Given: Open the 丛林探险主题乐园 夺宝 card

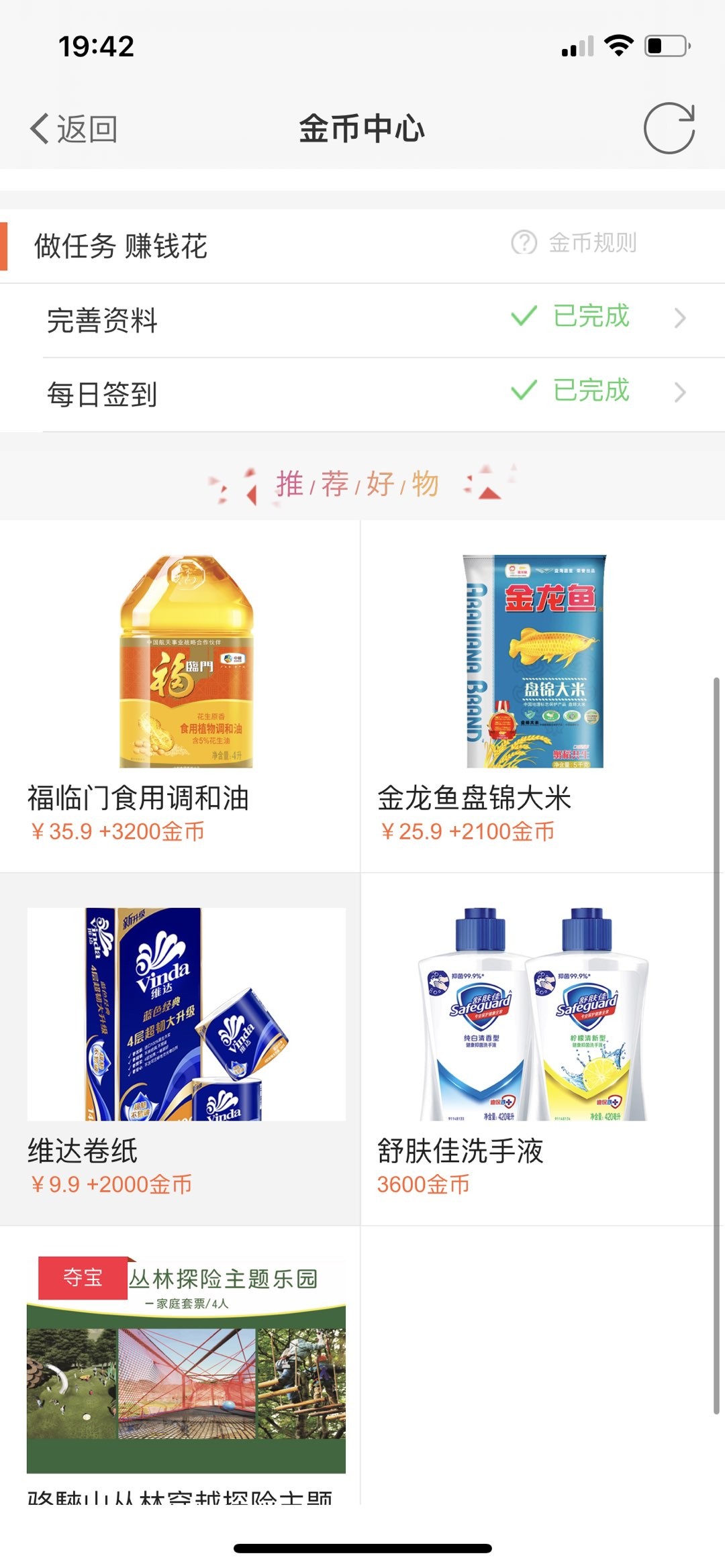Looking at the screenshot, I should [186, 1369].
